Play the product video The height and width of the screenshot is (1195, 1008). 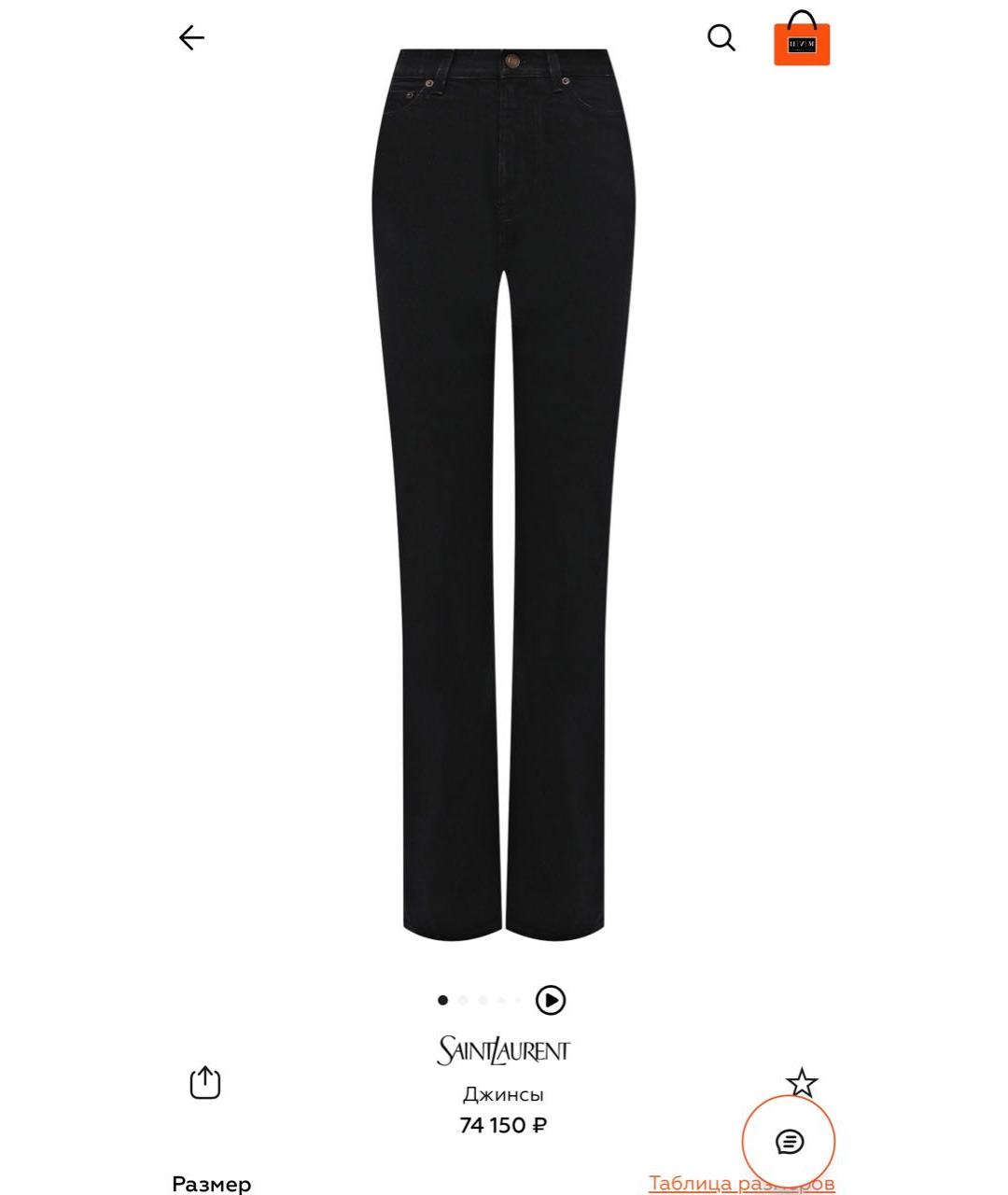point(552,999)
